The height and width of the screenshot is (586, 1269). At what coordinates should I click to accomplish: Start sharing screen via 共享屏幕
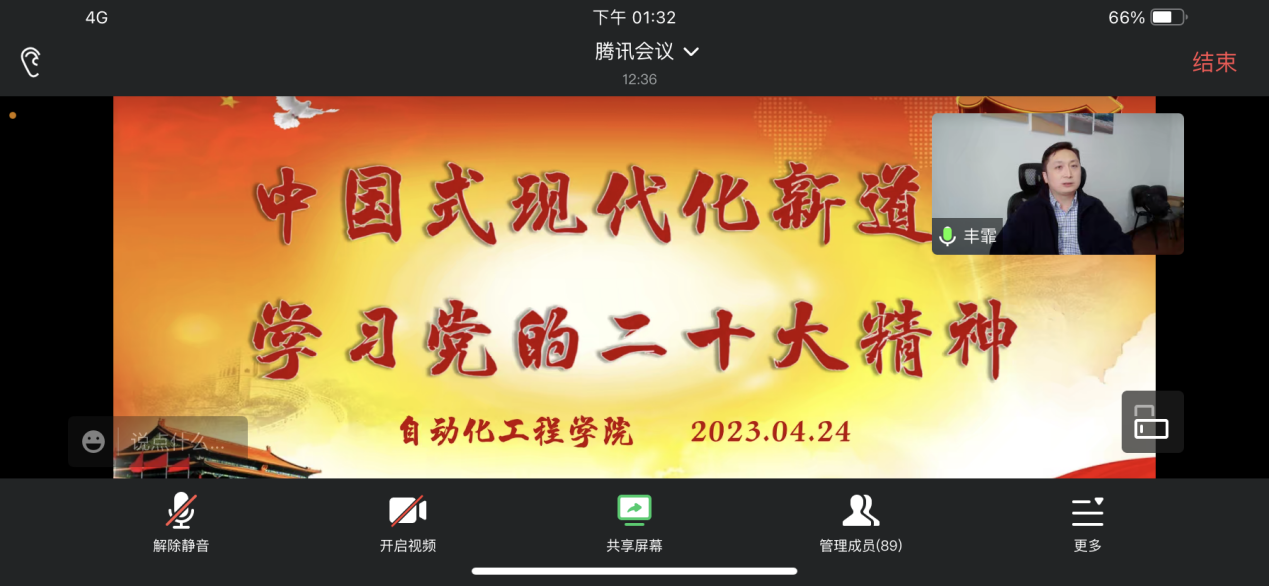point(634,522)
